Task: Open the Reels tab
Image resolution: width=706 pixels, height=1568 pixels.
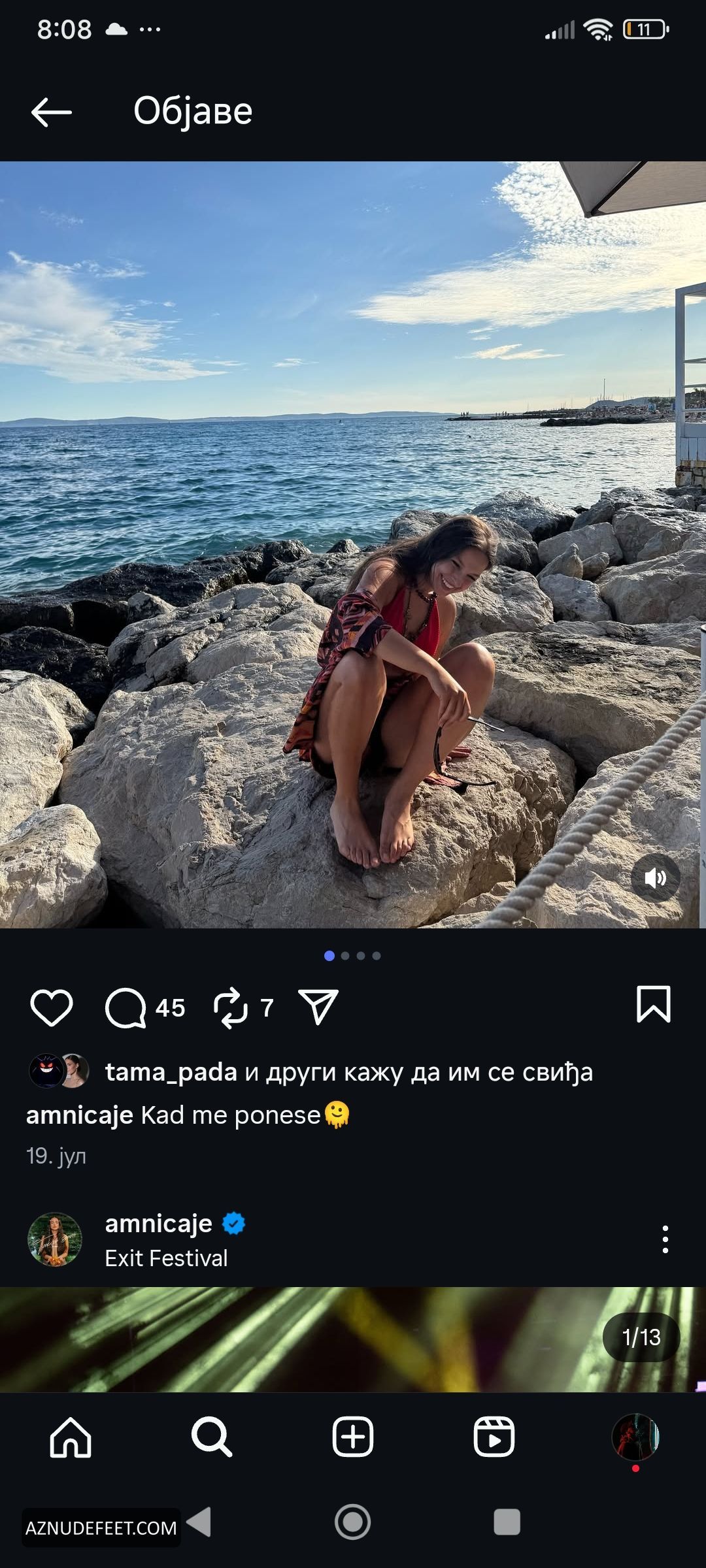Action: point(494,1437)
